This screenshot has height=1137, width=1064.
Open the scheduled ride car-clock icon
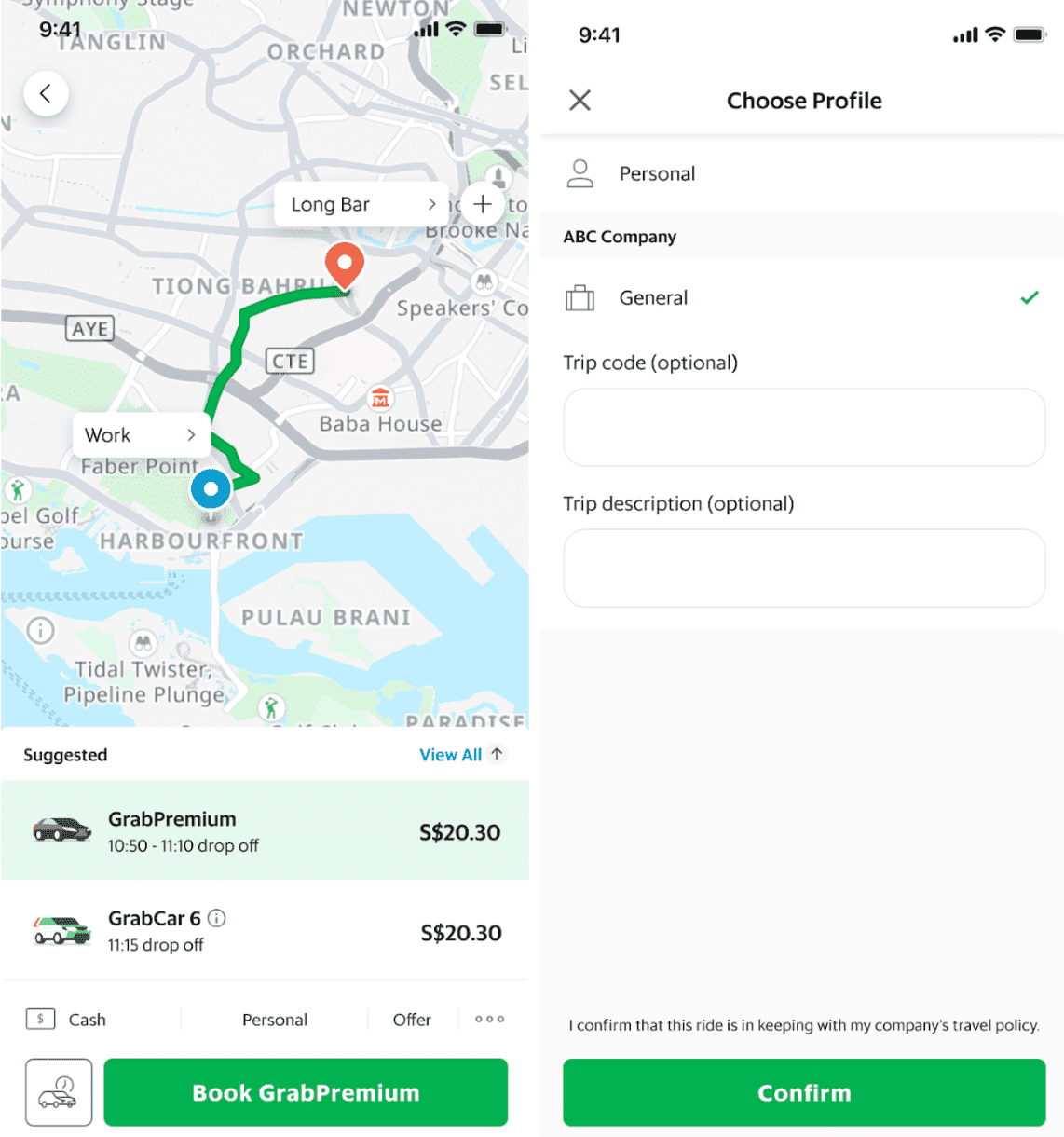coord(58,1092)
